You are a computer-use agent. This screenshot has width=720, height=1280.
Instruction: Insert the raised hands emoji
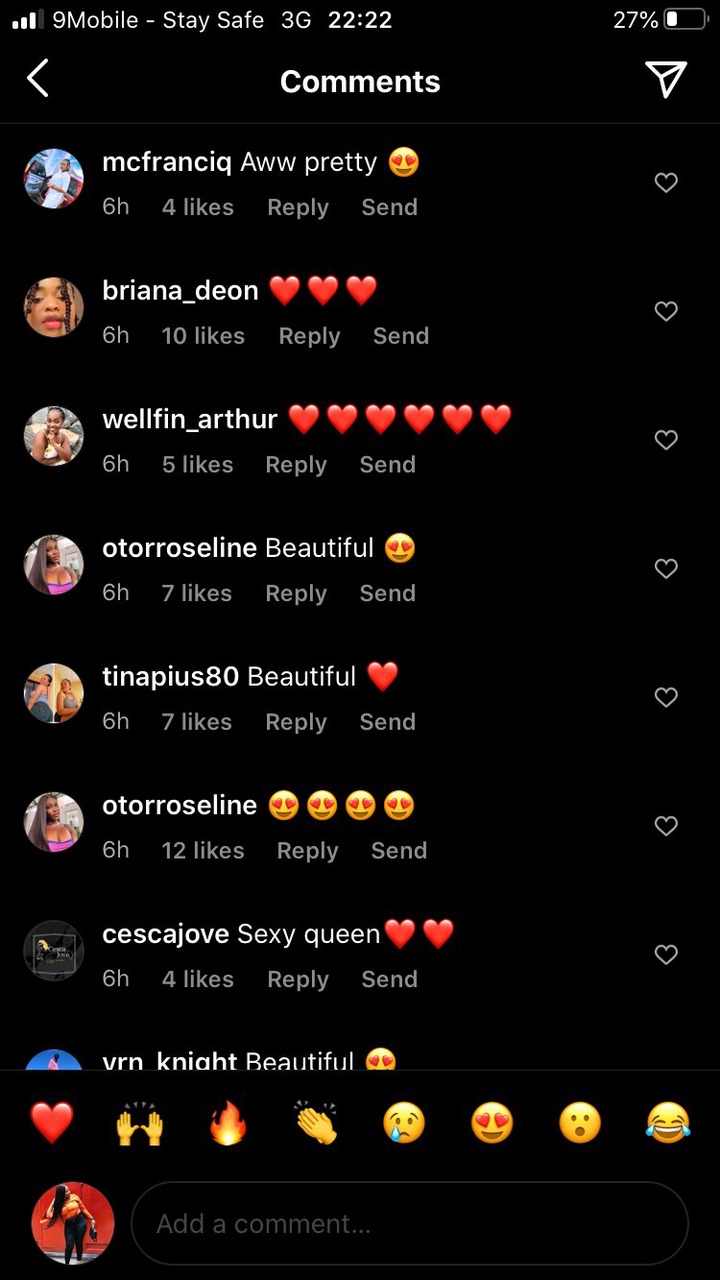[140, 1123]
